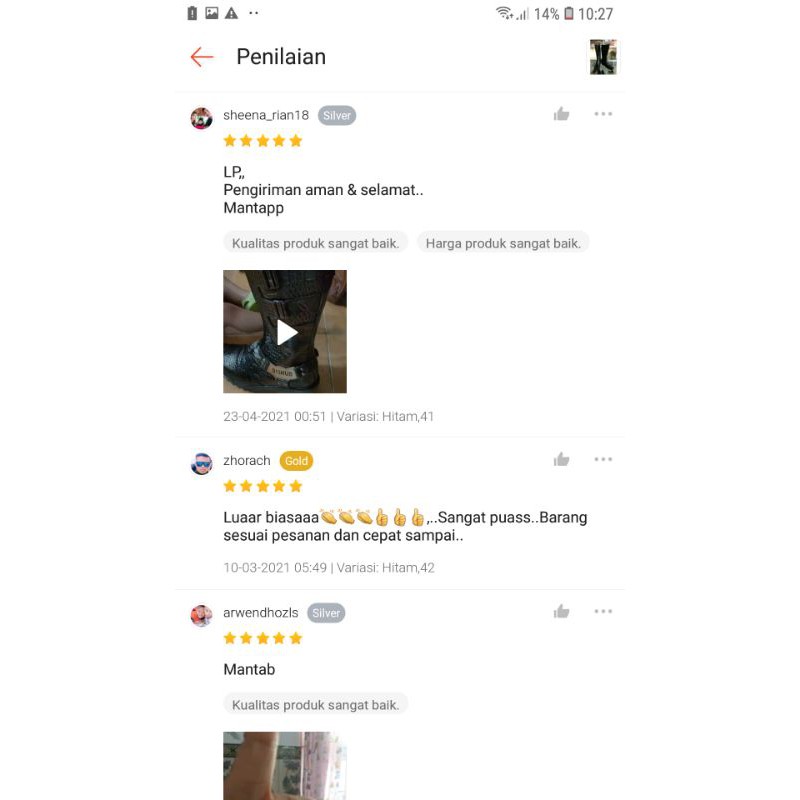The width and height of the screenshot is (800, 800).
Task: Like sheena_rian18's review
Action: (x=561, y=114)
